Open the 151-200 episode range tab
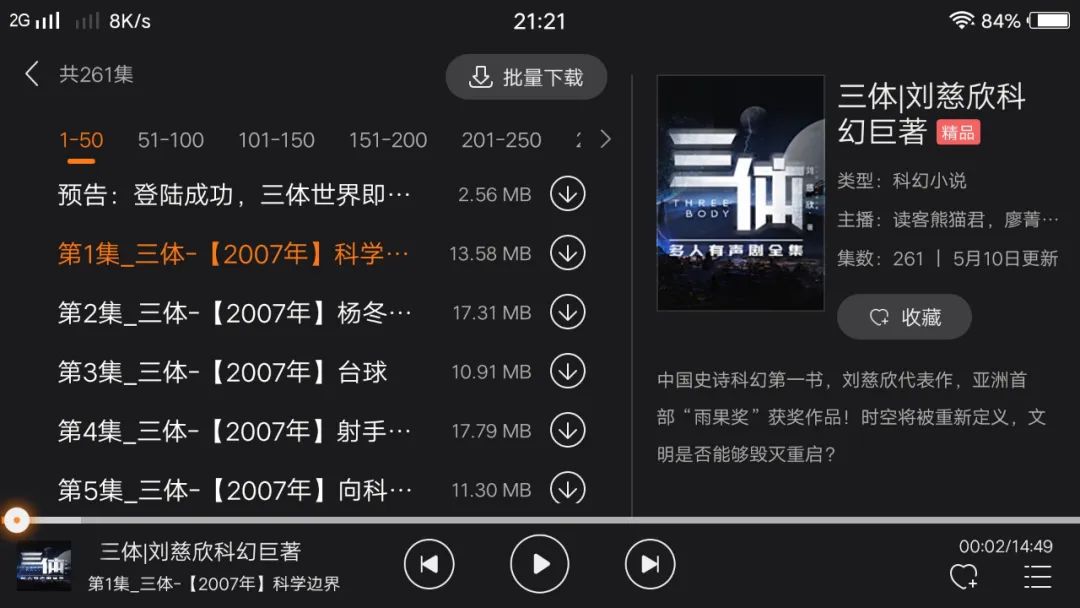 click(x=388, y=140)
